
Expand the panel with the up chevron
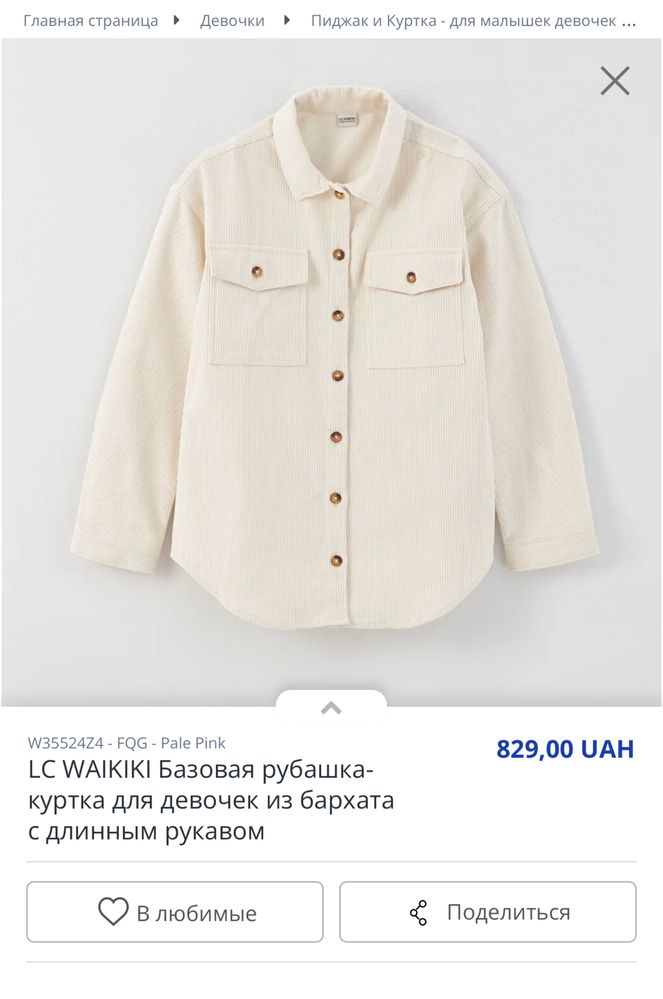point(331,707)
